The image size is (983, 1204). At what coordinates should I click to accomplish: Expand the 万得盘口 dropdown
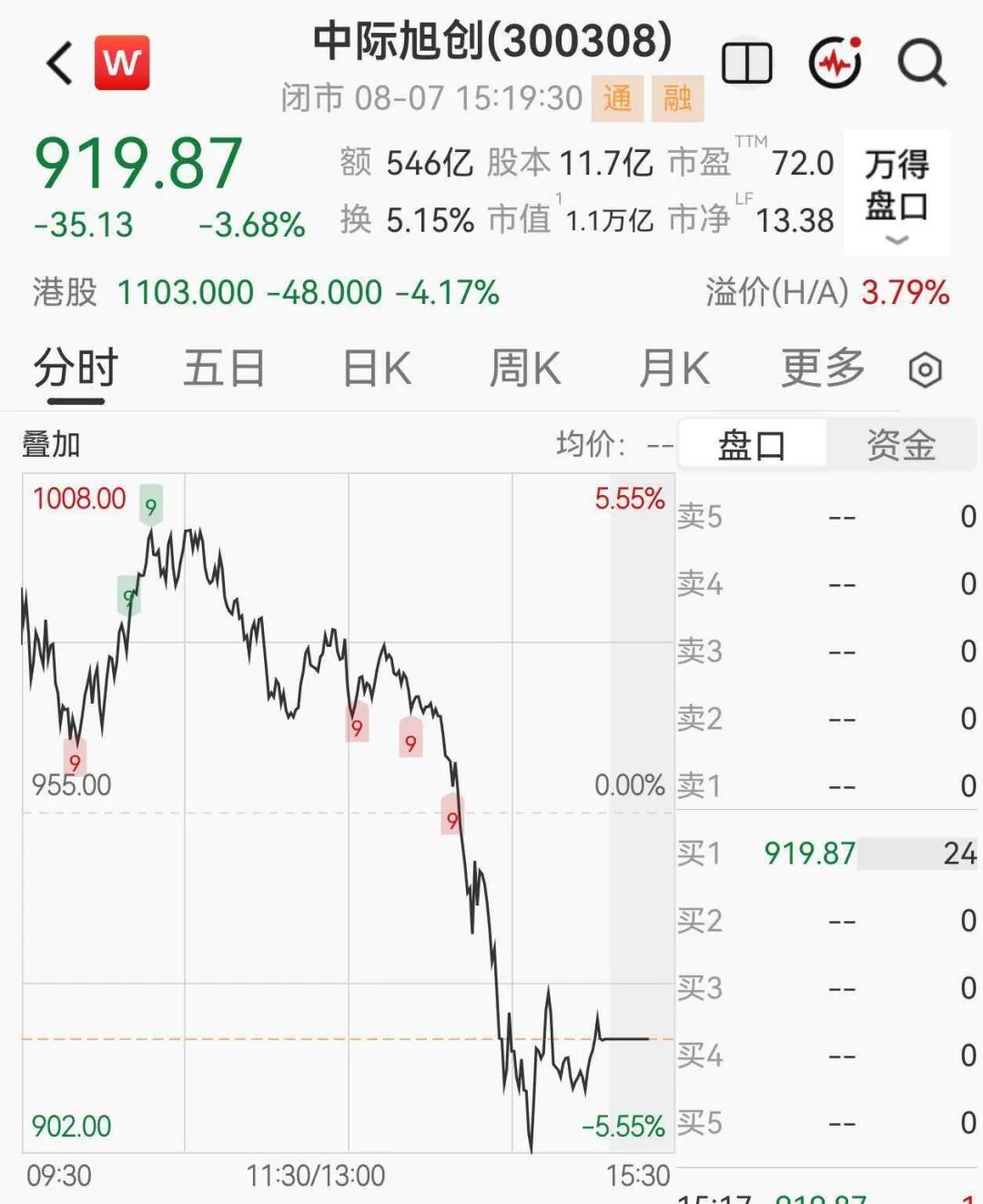(897, 193)
